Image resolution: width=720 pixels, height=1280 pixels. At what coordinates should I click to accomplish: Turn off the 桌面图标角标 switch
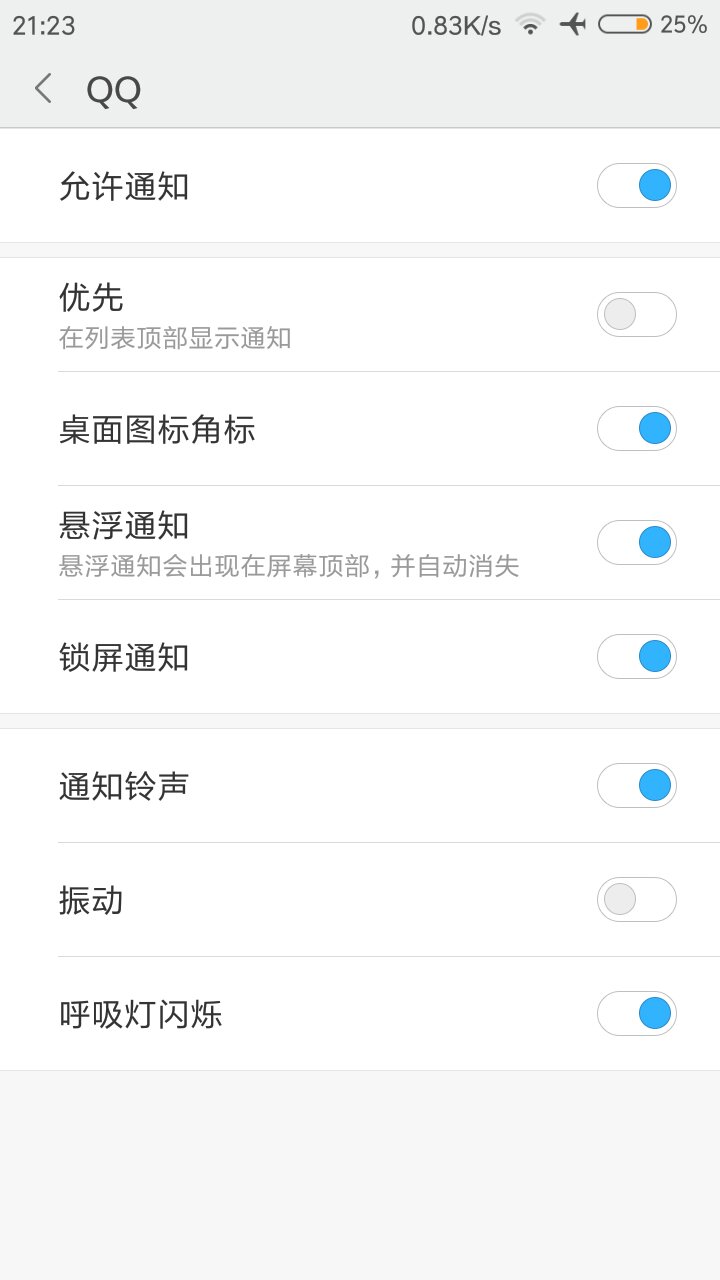click(x=637, y=428)
